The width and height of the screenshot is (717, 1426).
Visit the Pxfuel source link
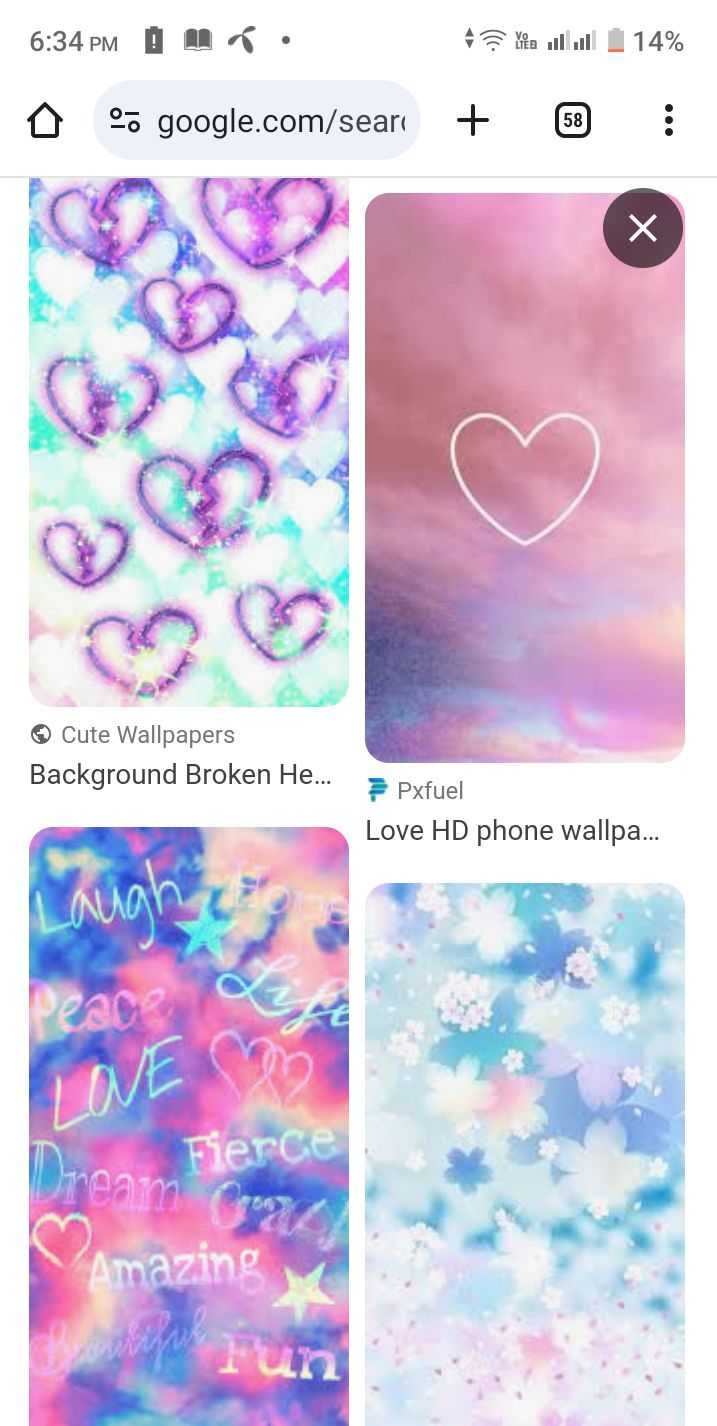(430, 791)
